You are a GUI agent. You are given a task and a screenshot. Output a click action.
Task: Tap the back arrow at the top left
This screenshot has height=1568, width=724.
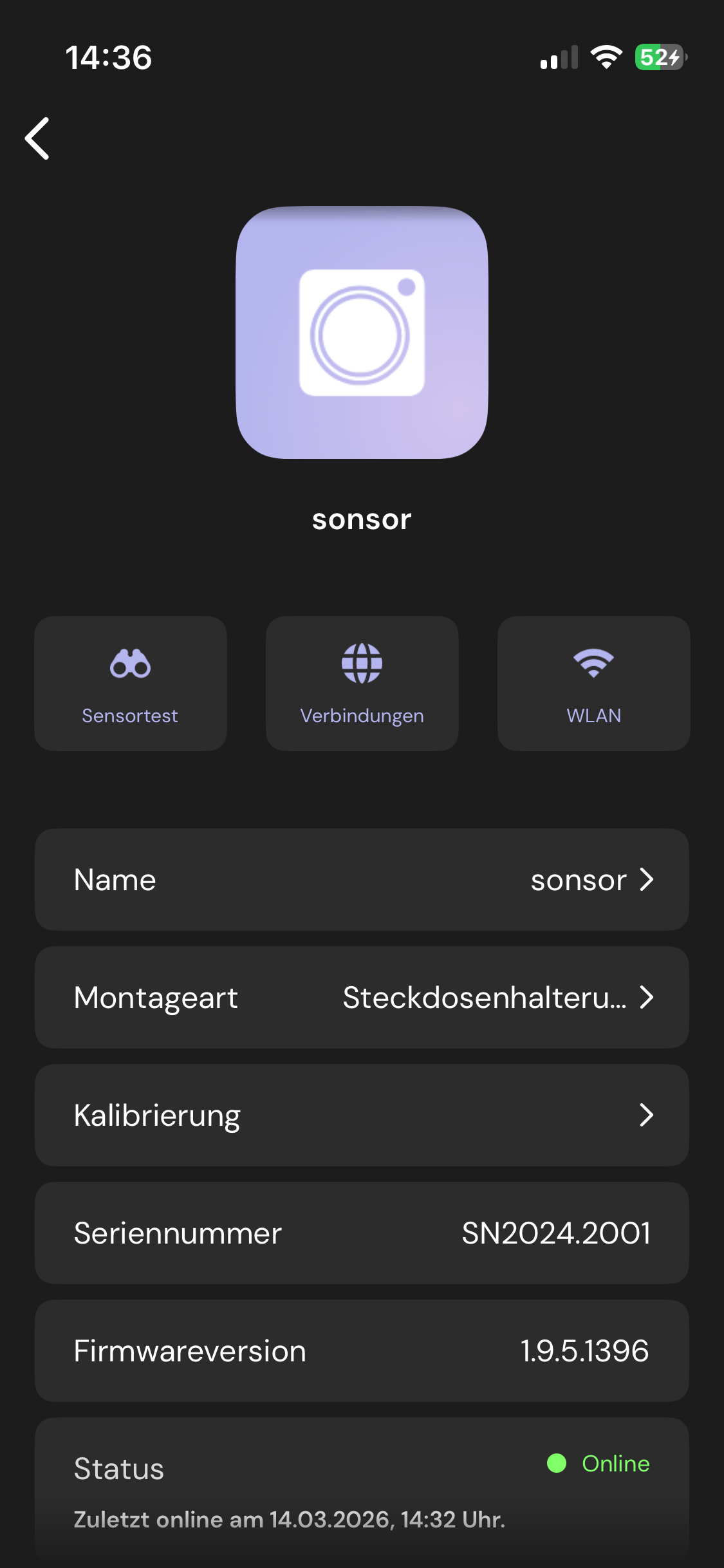click(x=37, y=137)
